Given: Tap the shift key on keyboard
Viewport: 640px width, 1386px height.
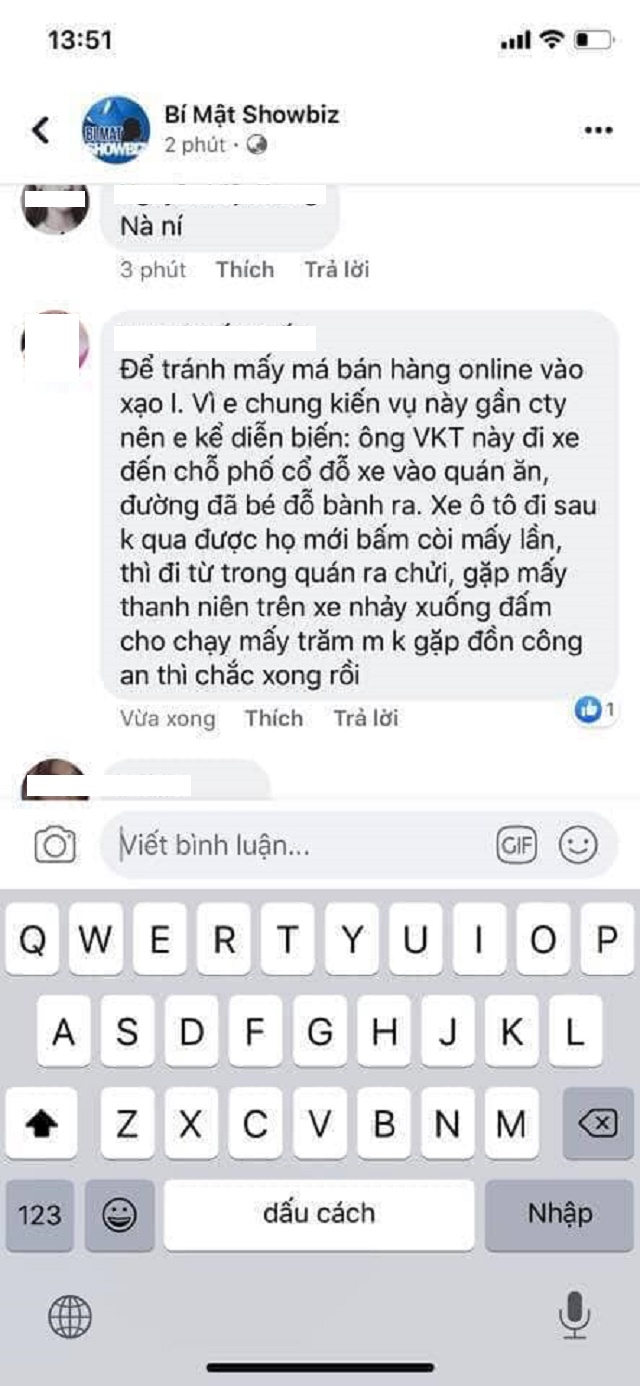Looking at the screenshot, I should (41, 1124).
